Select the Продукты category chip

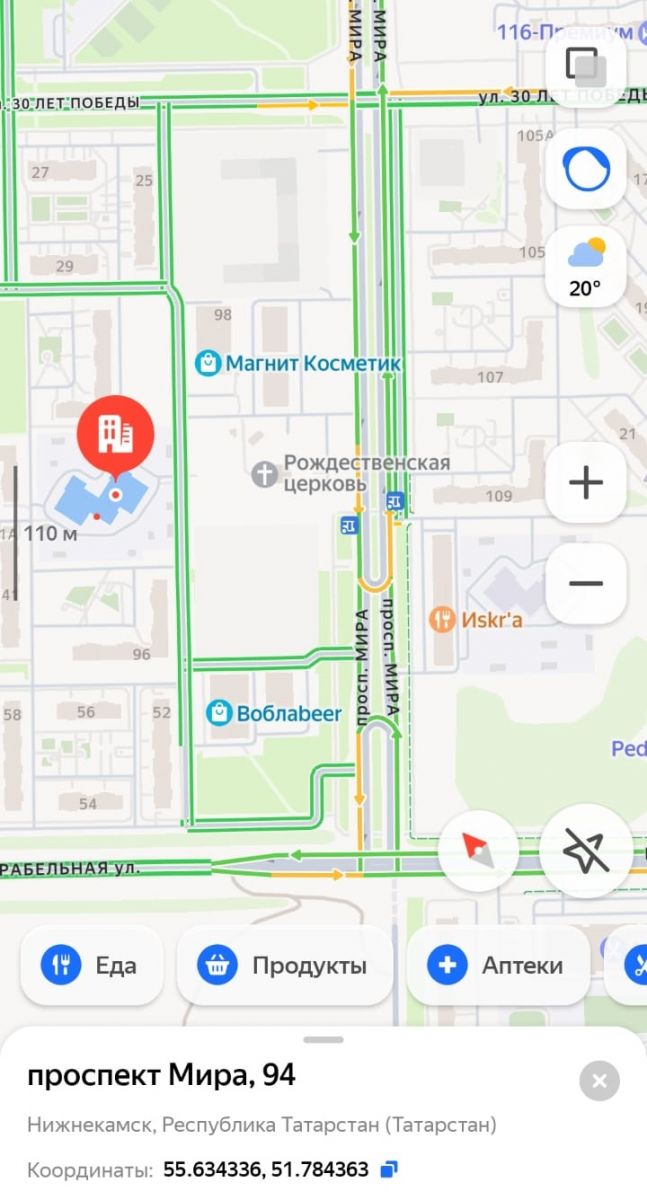[x=285, y=965]
